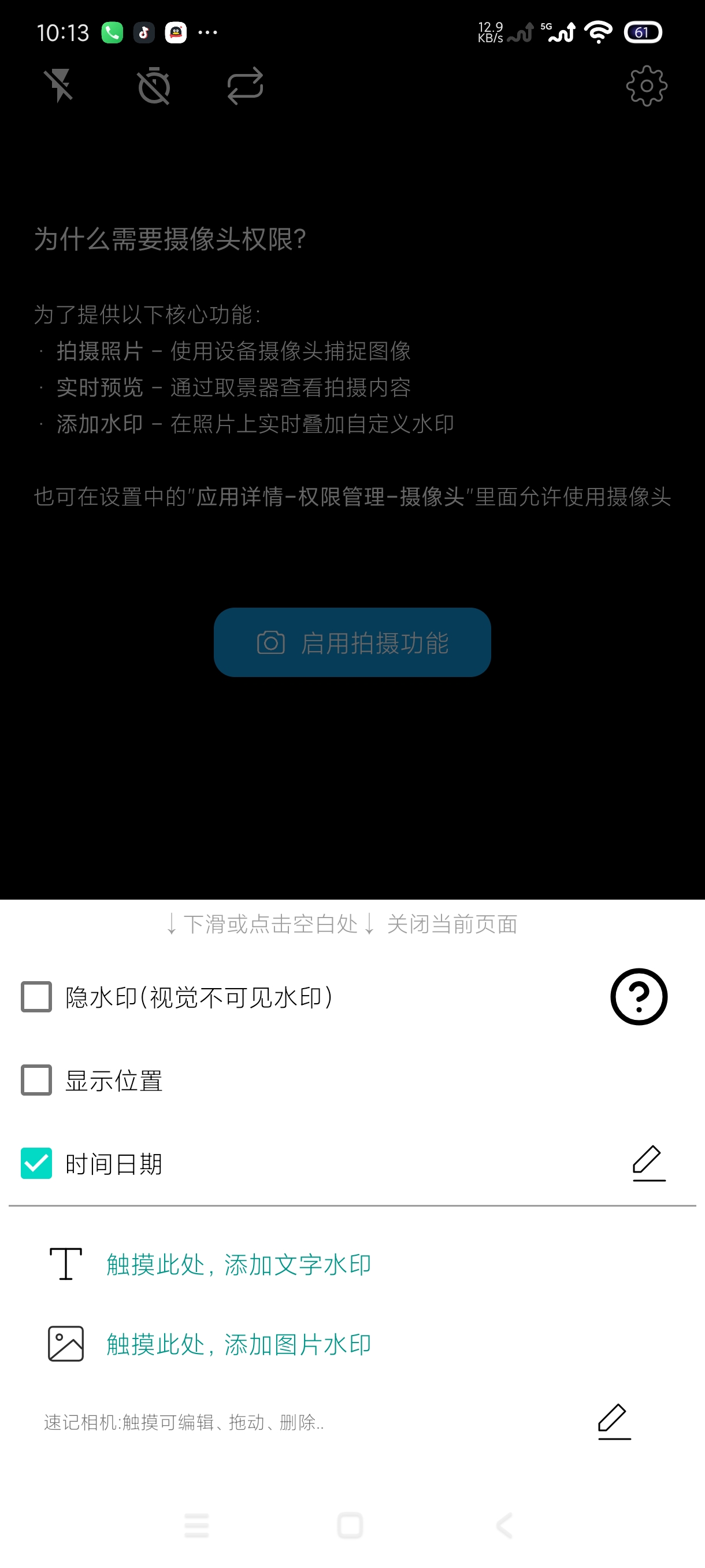The image size is (705, 1568).
Task: Tap 触摸此处，添加文字水印 link
Action: 239,1264
